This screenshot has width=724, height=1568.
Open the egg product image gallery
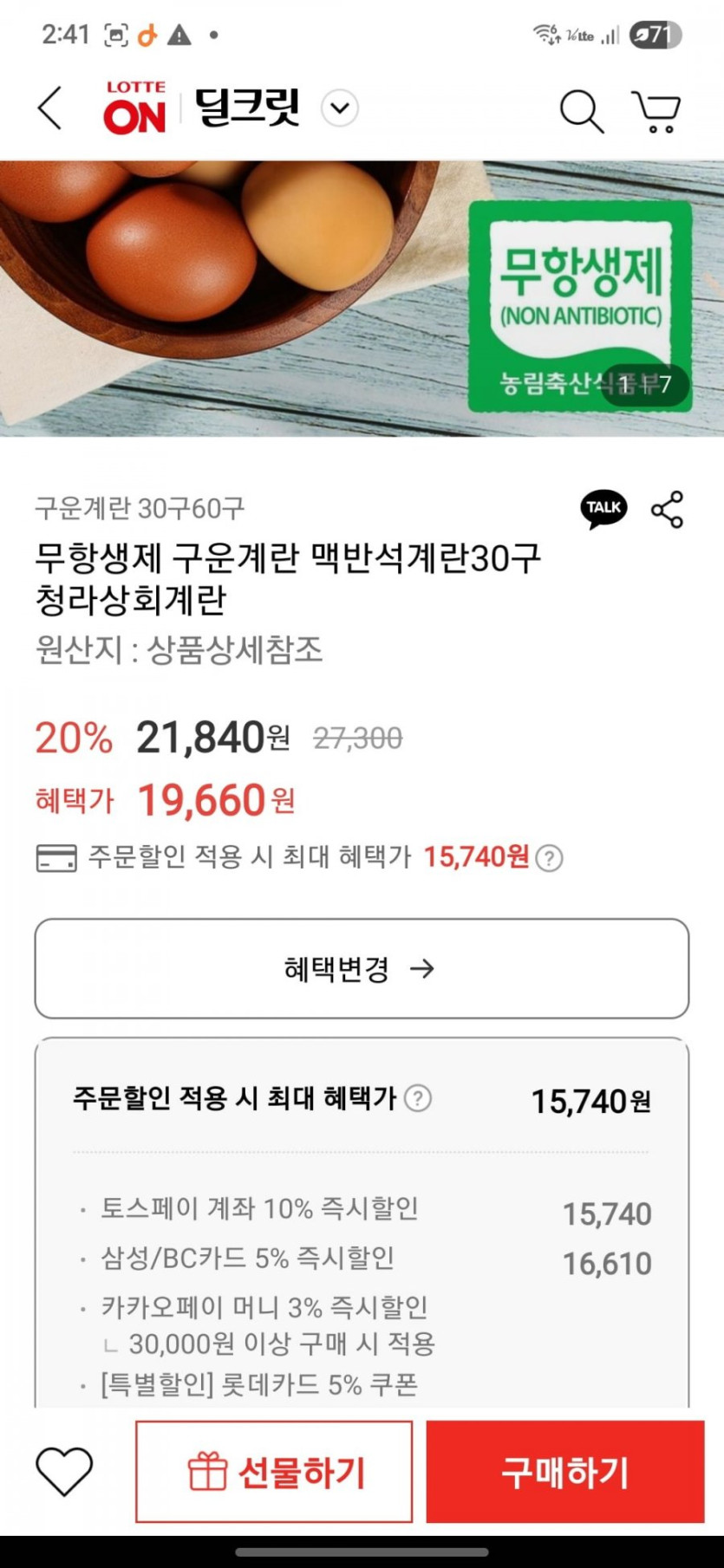pos(362,298)
